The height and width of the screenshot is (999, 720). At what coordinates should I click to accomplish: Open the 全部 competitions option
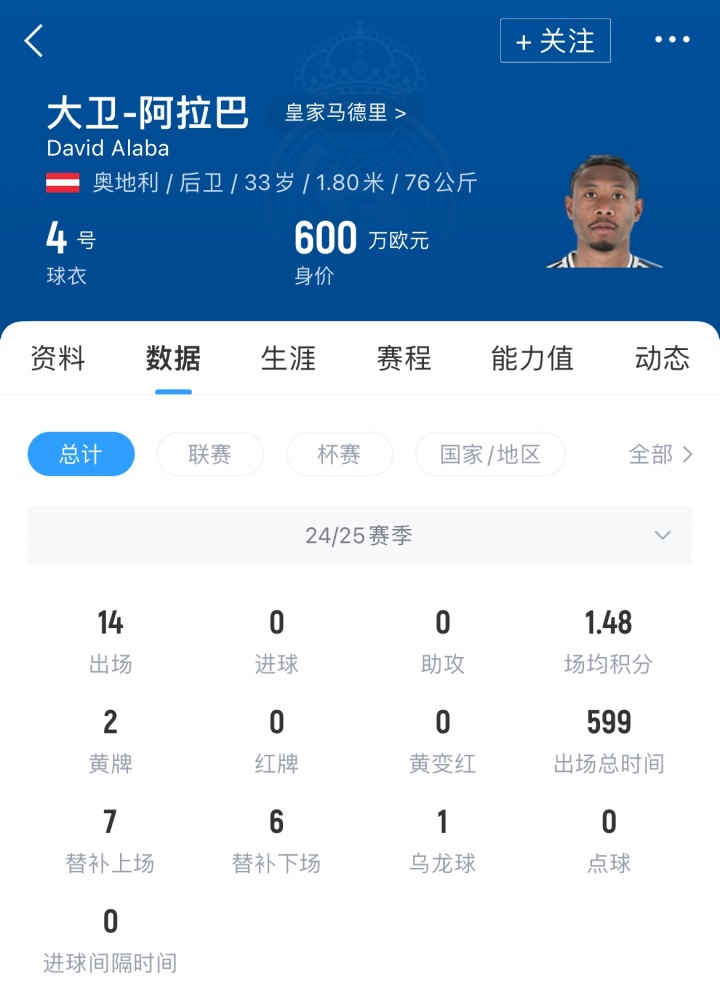660,454
